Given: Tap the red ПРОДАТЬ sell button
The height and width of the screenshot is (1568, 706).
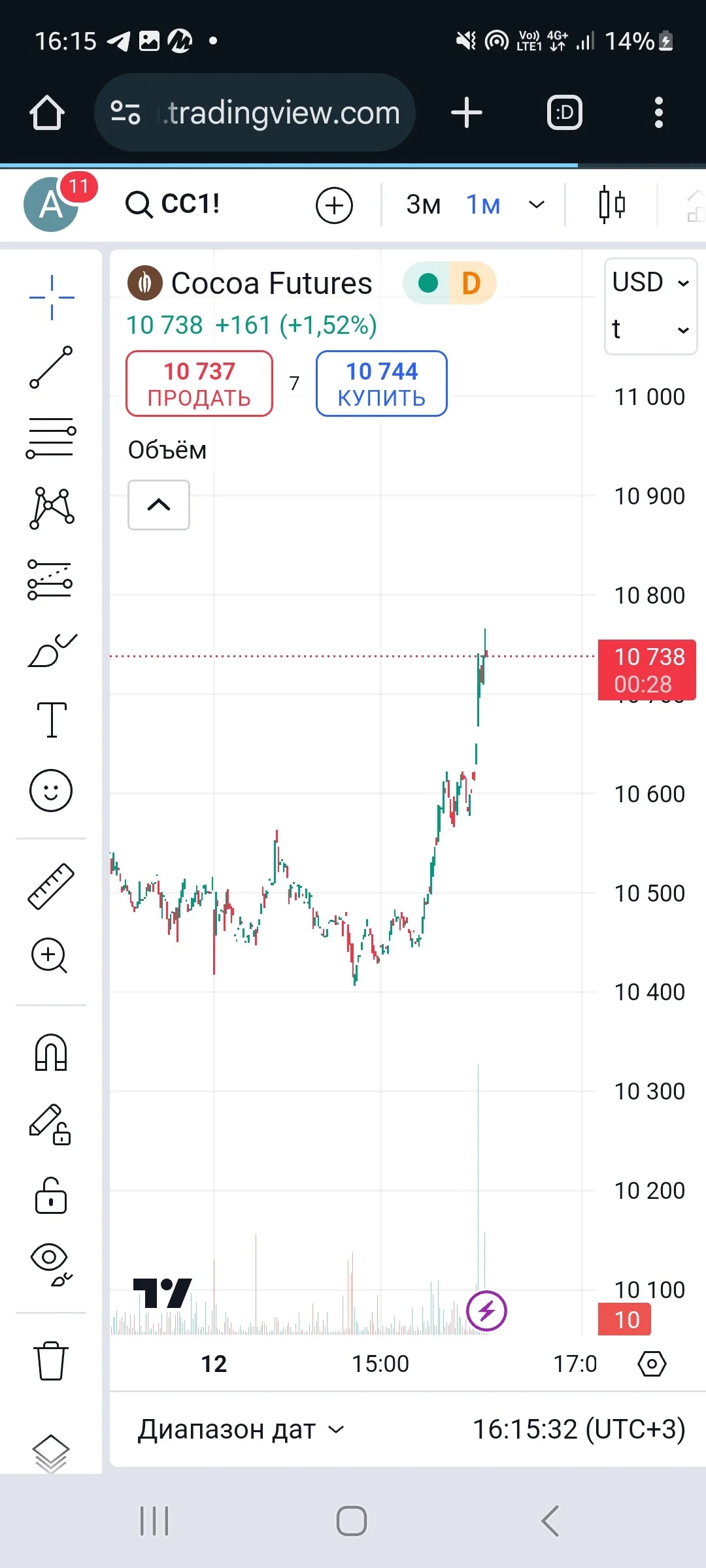Looking at the screenshot, I should click(x=199, y=384).
